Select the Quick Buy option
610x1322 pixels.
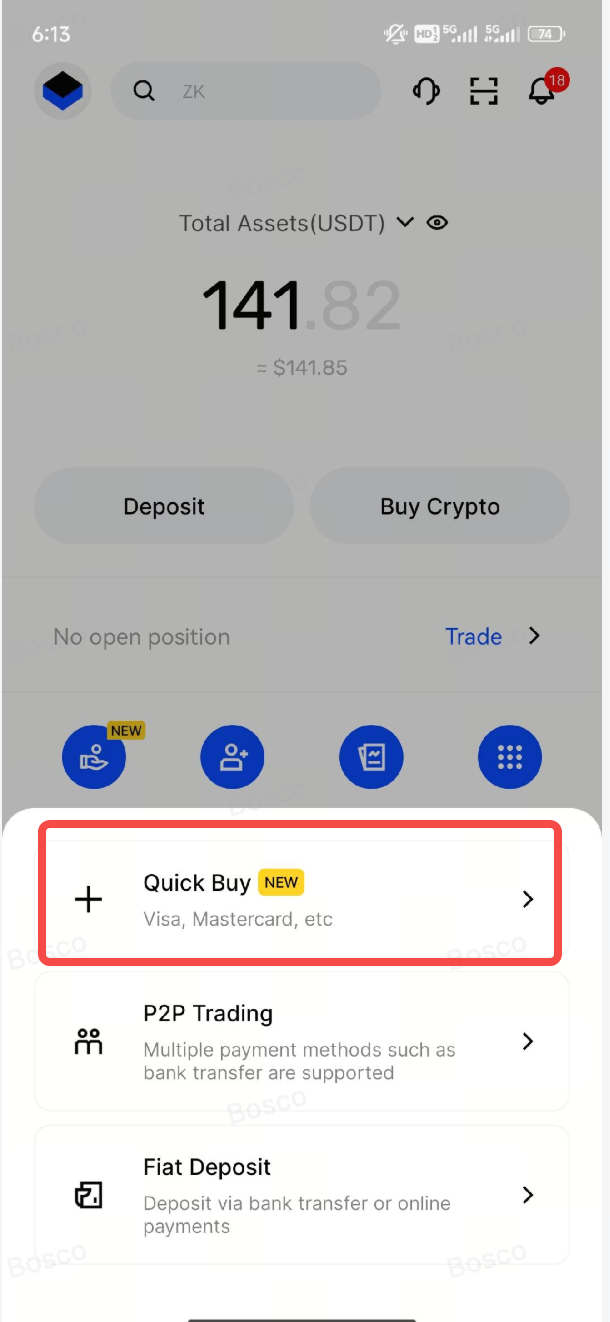pos(300,899)
